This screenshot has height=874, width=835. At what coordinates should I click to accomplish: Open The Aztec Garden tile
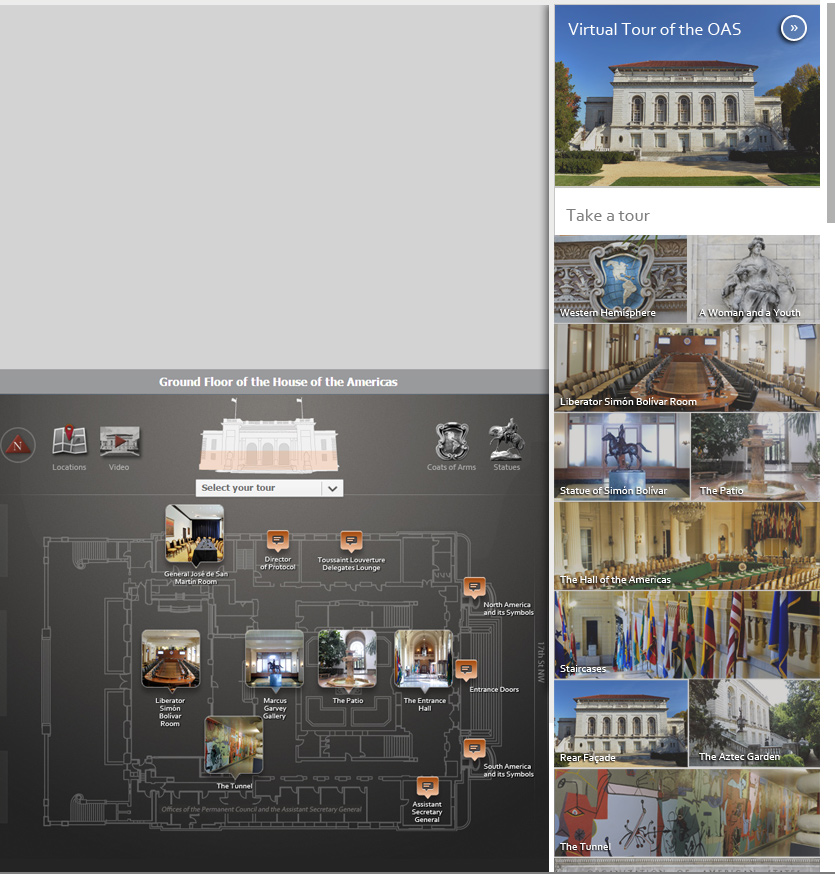[x=754, y=723]
